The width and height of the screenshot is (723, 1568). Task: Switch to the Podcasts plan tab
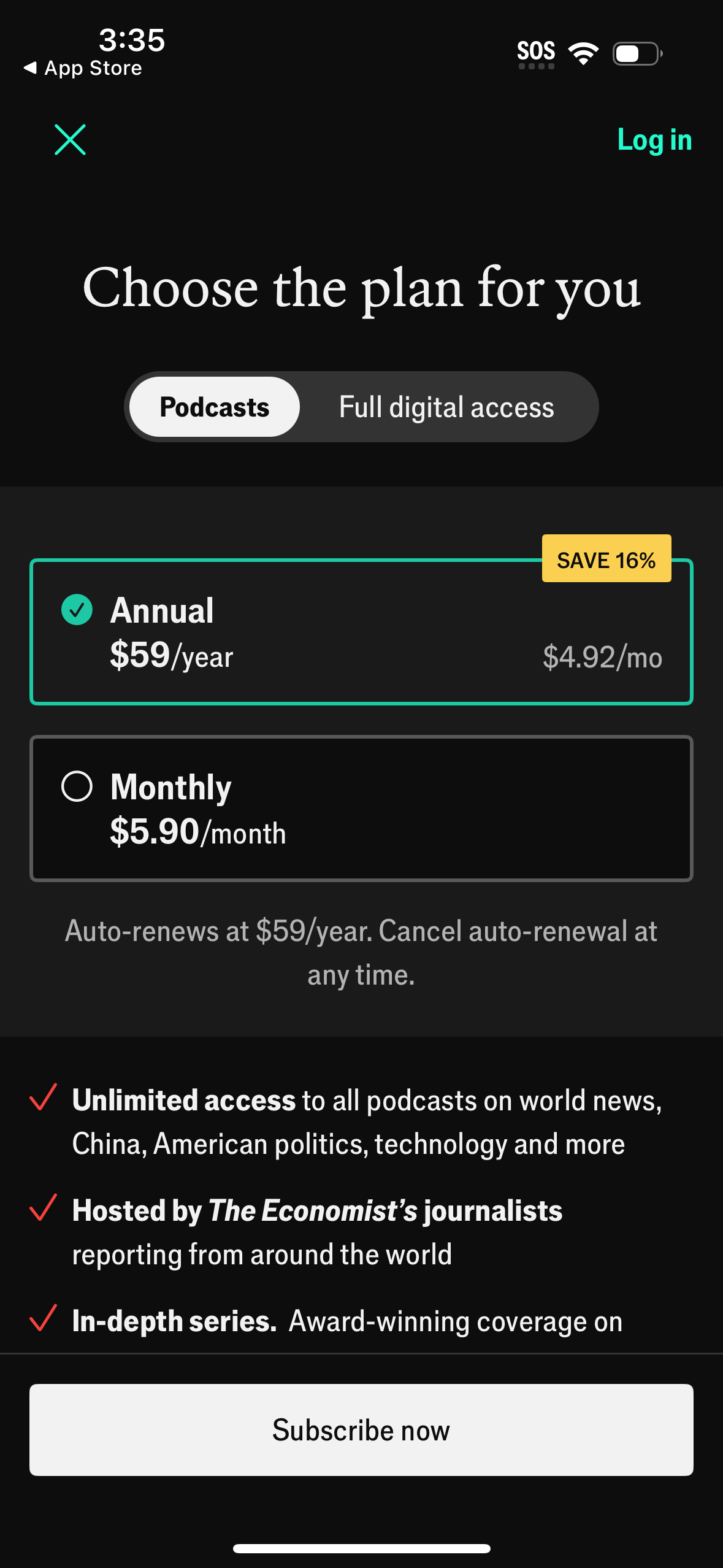[215, 407]
